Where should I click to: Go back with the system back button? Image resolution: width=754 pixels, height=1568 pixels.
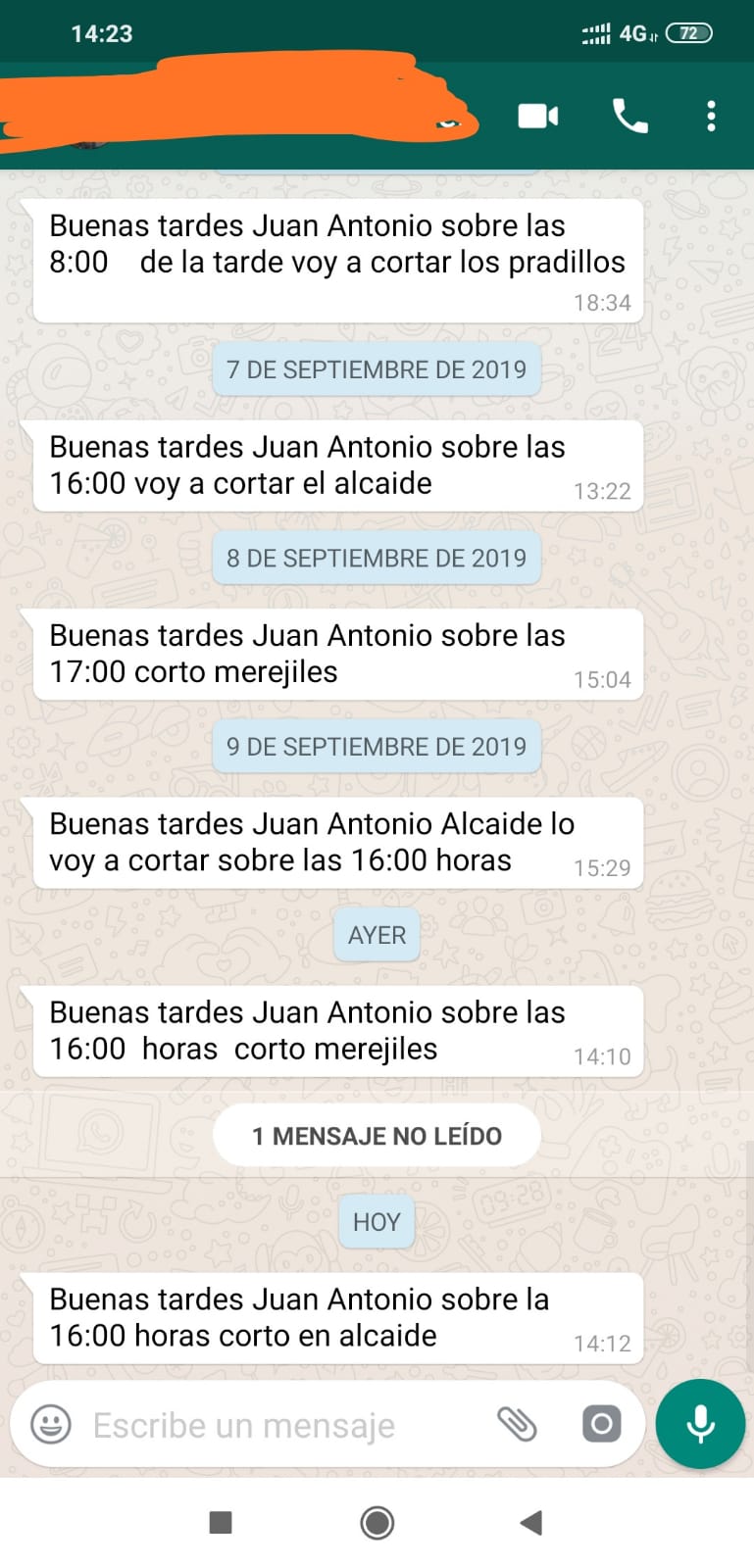tap(531, 1522)
